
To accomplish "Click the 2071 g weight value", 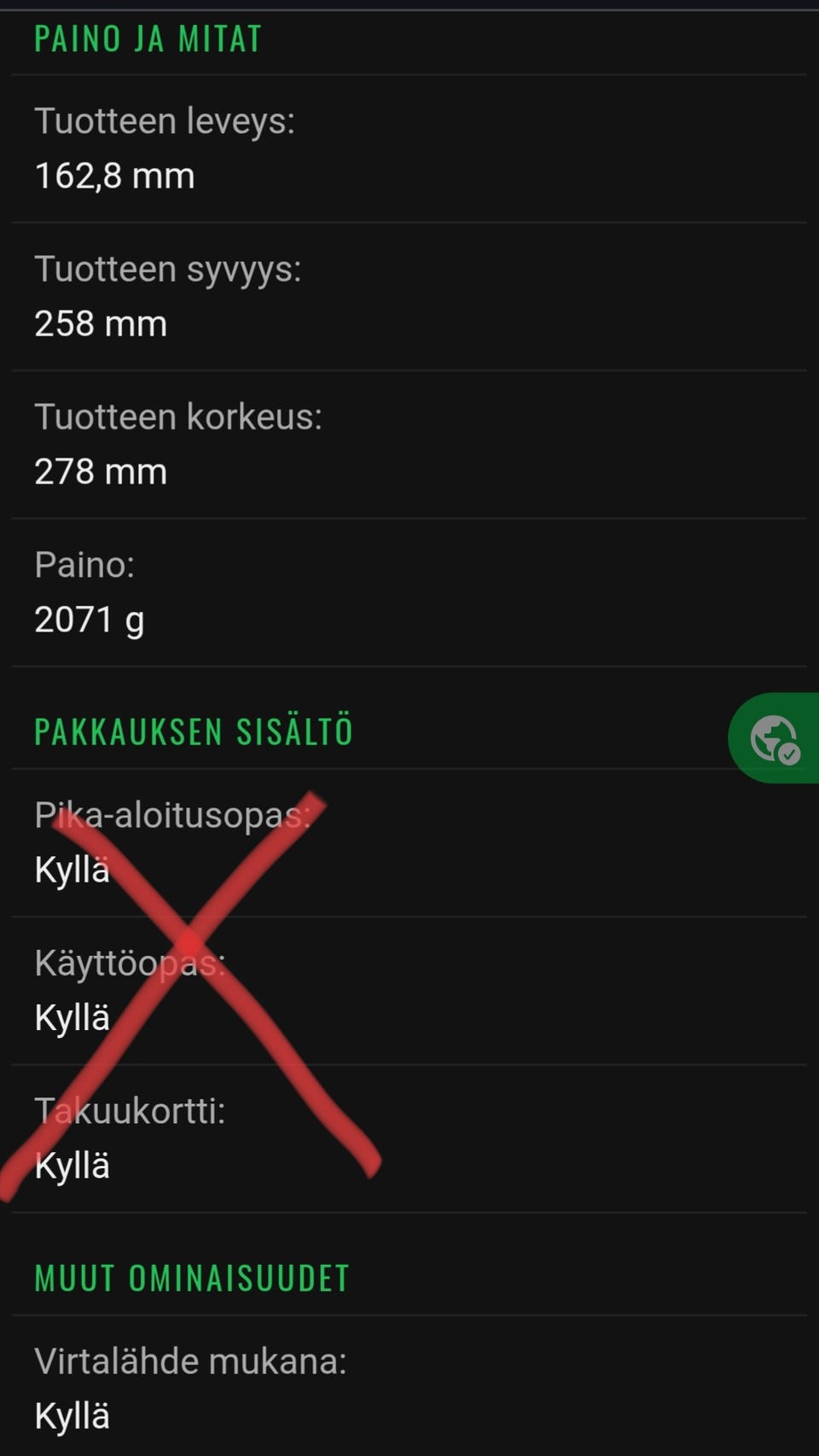I will 89,620.
